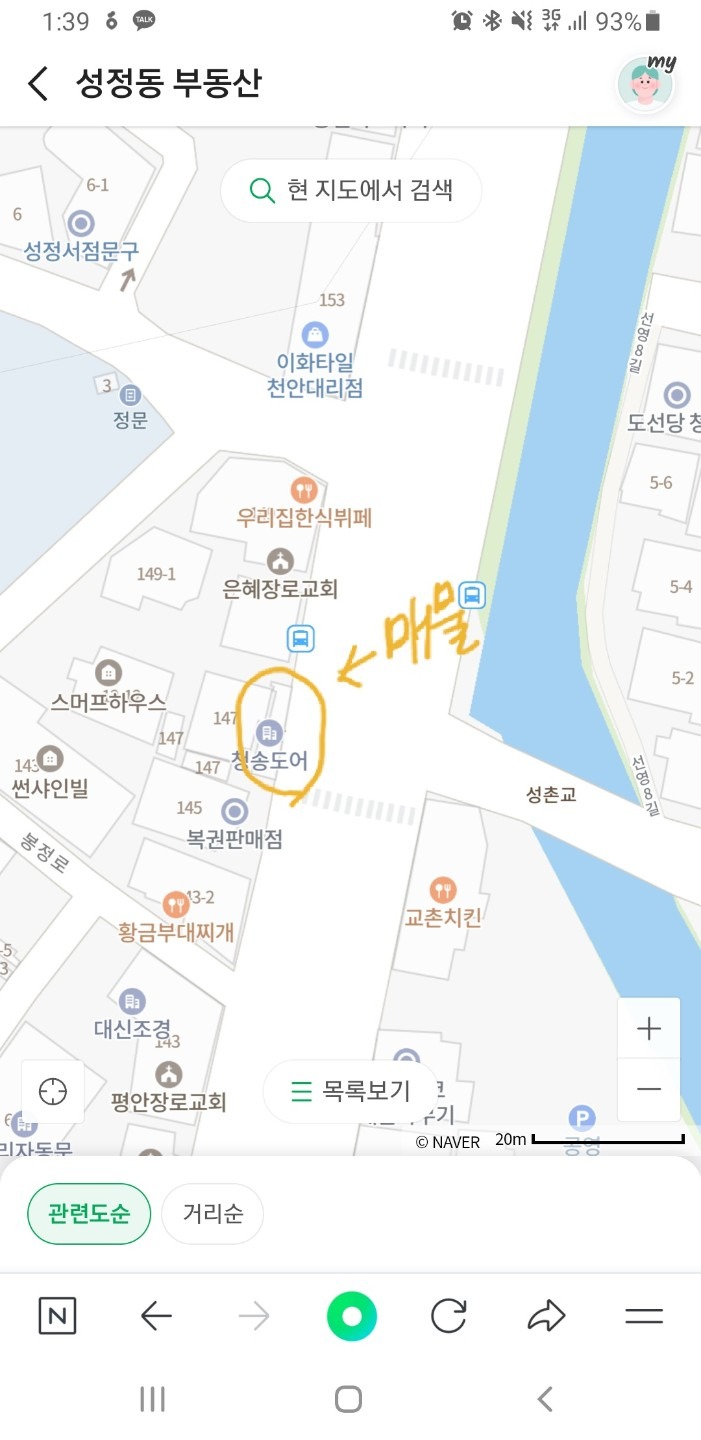Go back from 성정동 부동산

(x=38, y=84)
